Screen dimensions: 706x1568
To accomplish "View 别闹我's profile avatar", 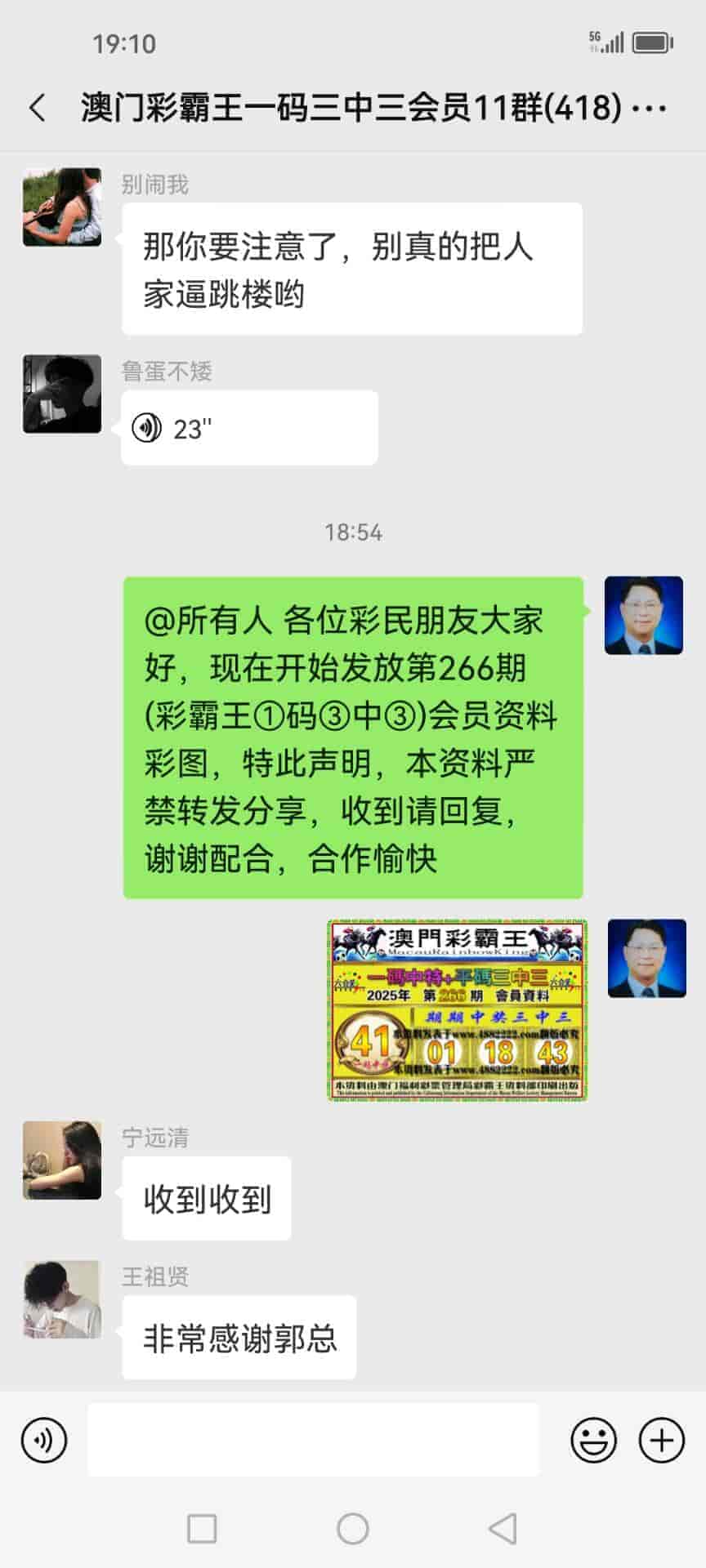I will pos(62,207).
